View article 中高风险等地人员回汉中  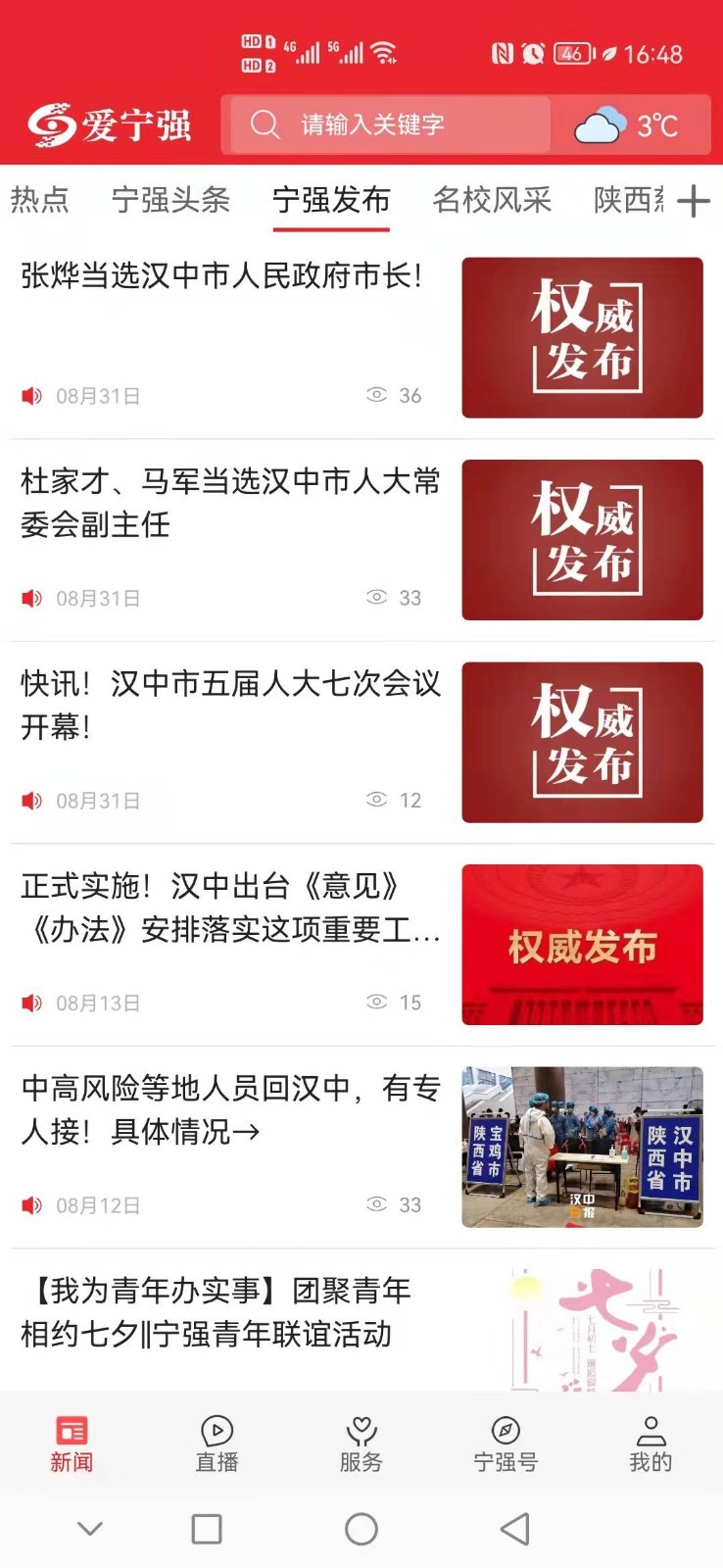pyautogui.click(x=230, y=1109)
